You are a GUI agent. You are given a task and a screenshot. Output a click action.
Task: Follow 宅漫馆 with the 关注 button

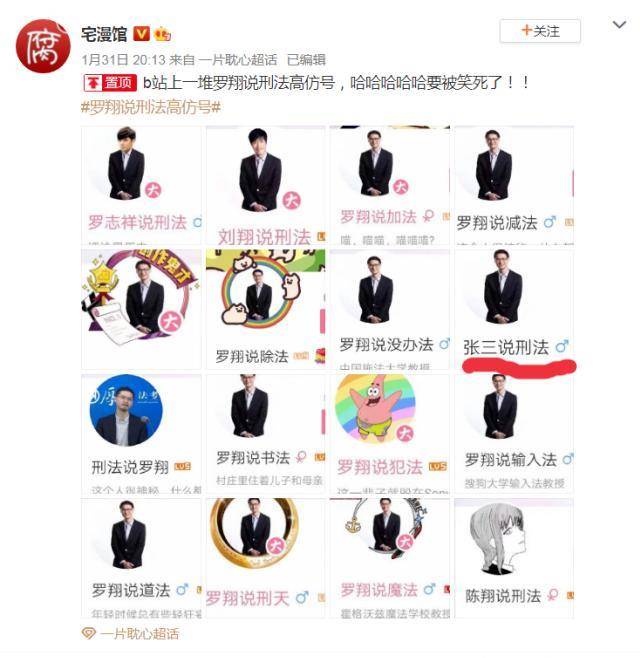540,32
